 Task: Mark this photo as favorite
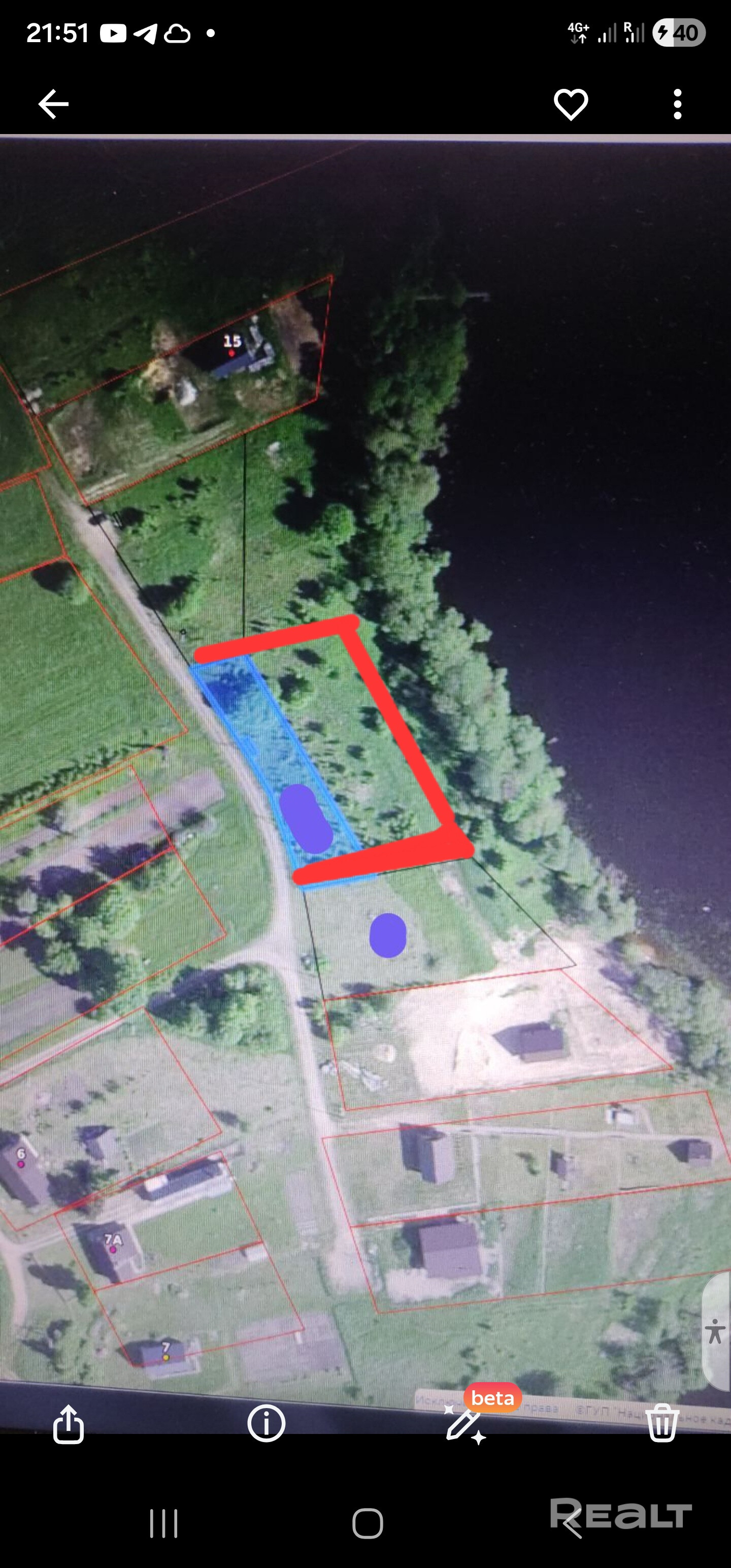coord(570,104)
